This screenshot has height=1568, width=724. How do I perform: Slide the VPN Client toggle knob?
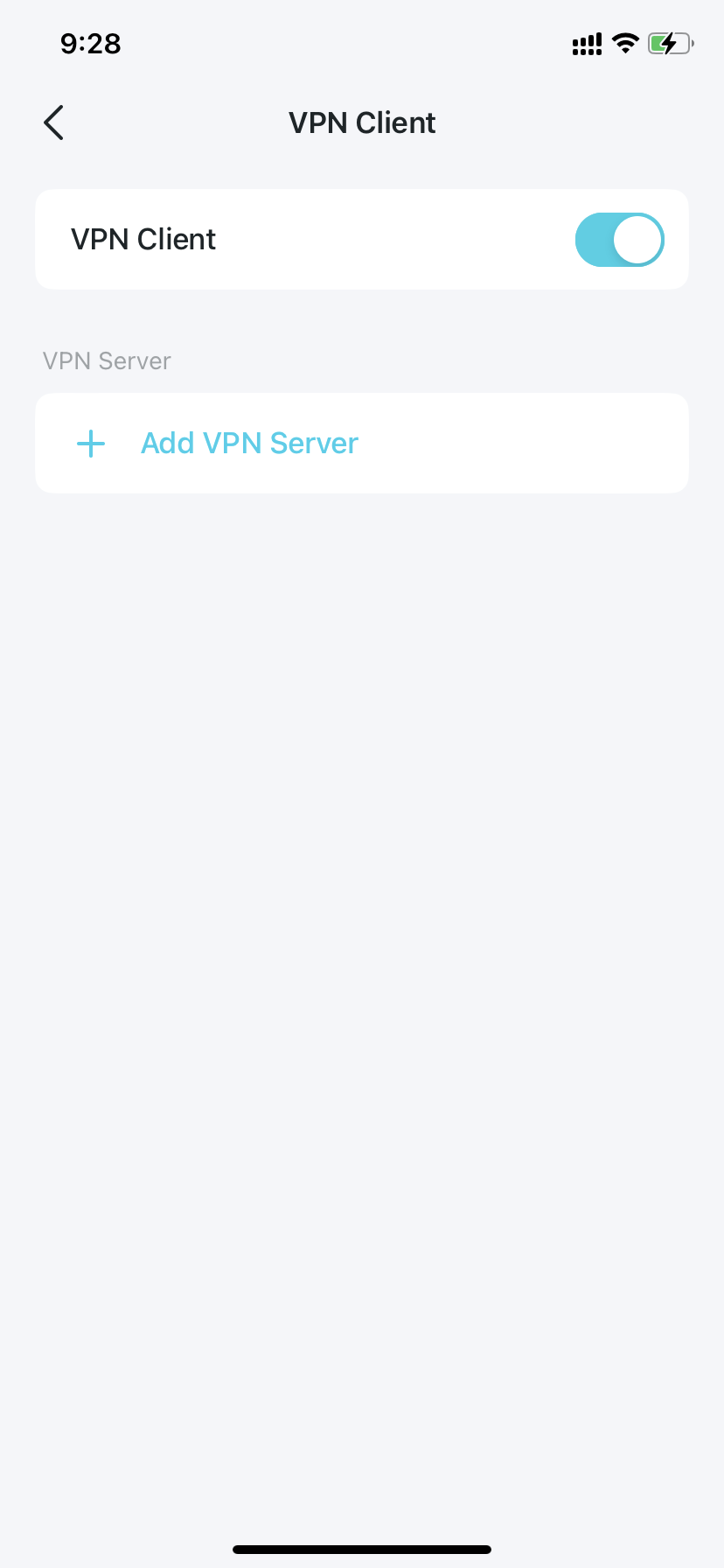pos(636,239)
